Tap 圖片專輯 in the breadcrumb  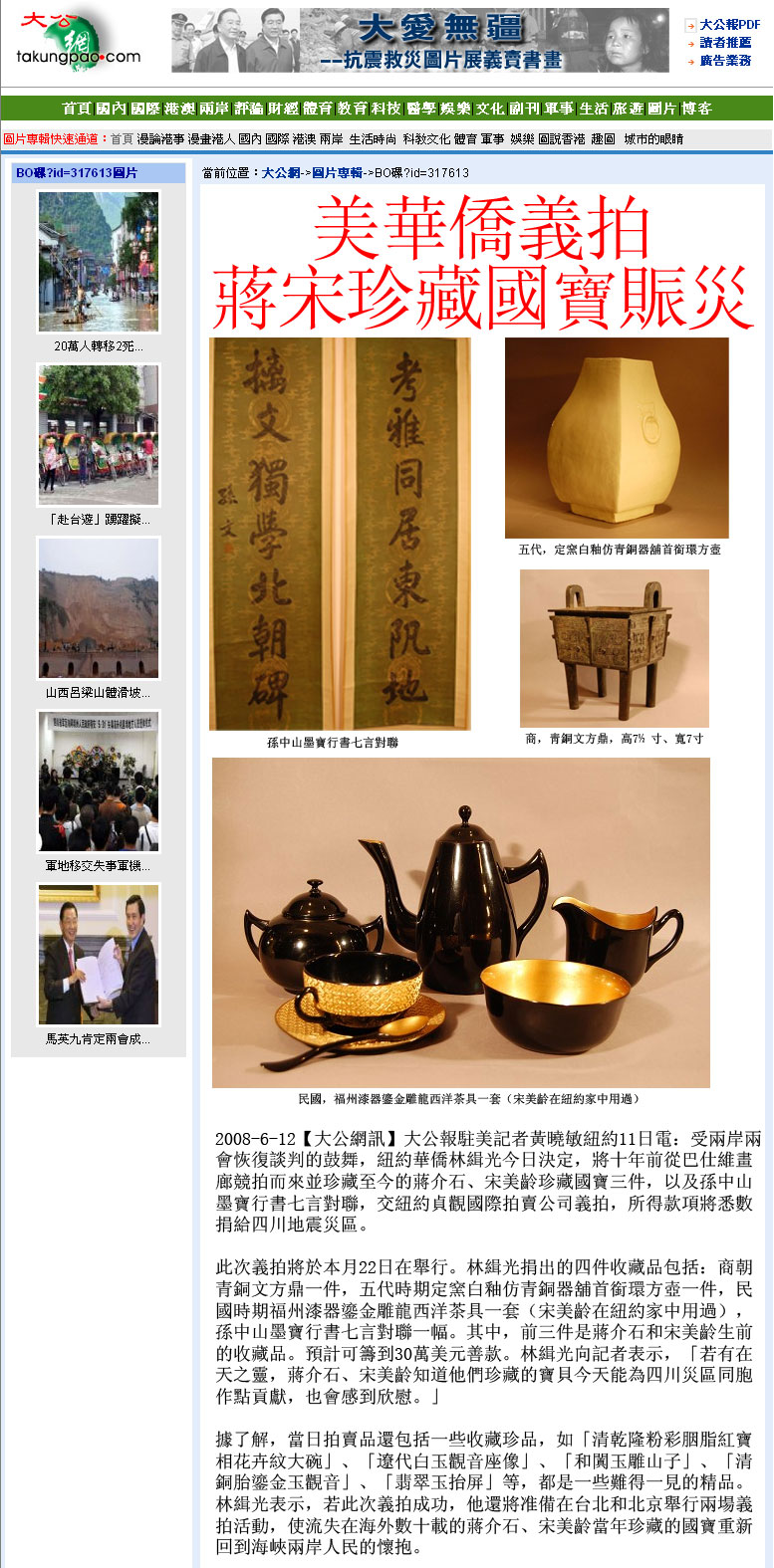337,173
